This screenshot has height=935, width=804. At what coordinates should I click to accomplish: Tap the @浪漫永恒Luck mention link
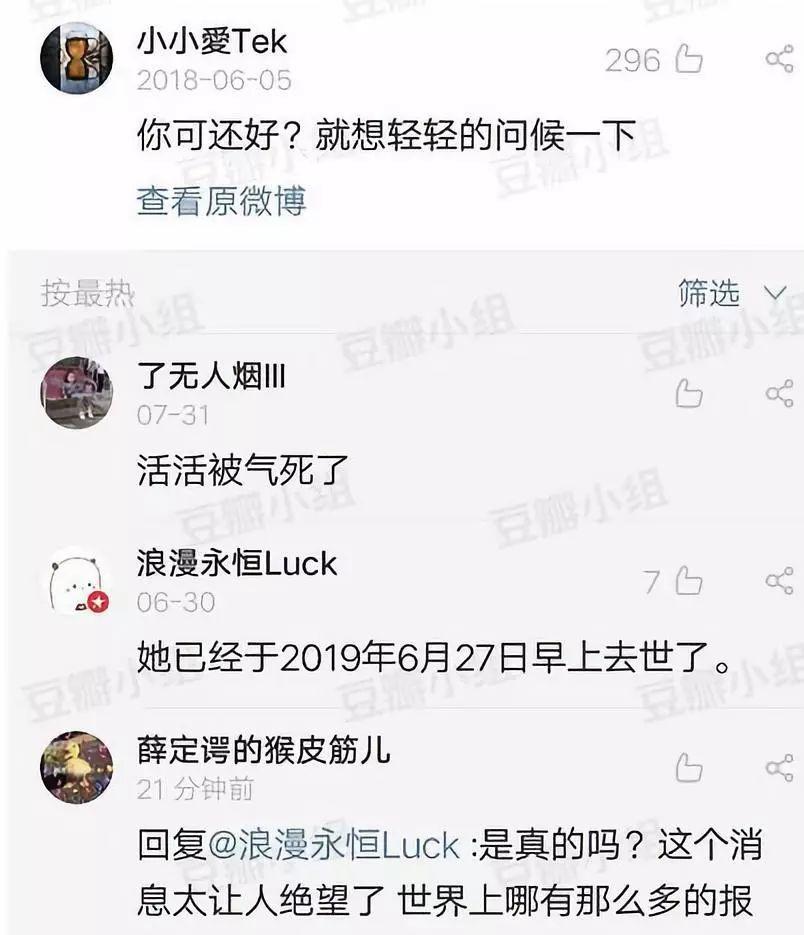tap(335, 846)
